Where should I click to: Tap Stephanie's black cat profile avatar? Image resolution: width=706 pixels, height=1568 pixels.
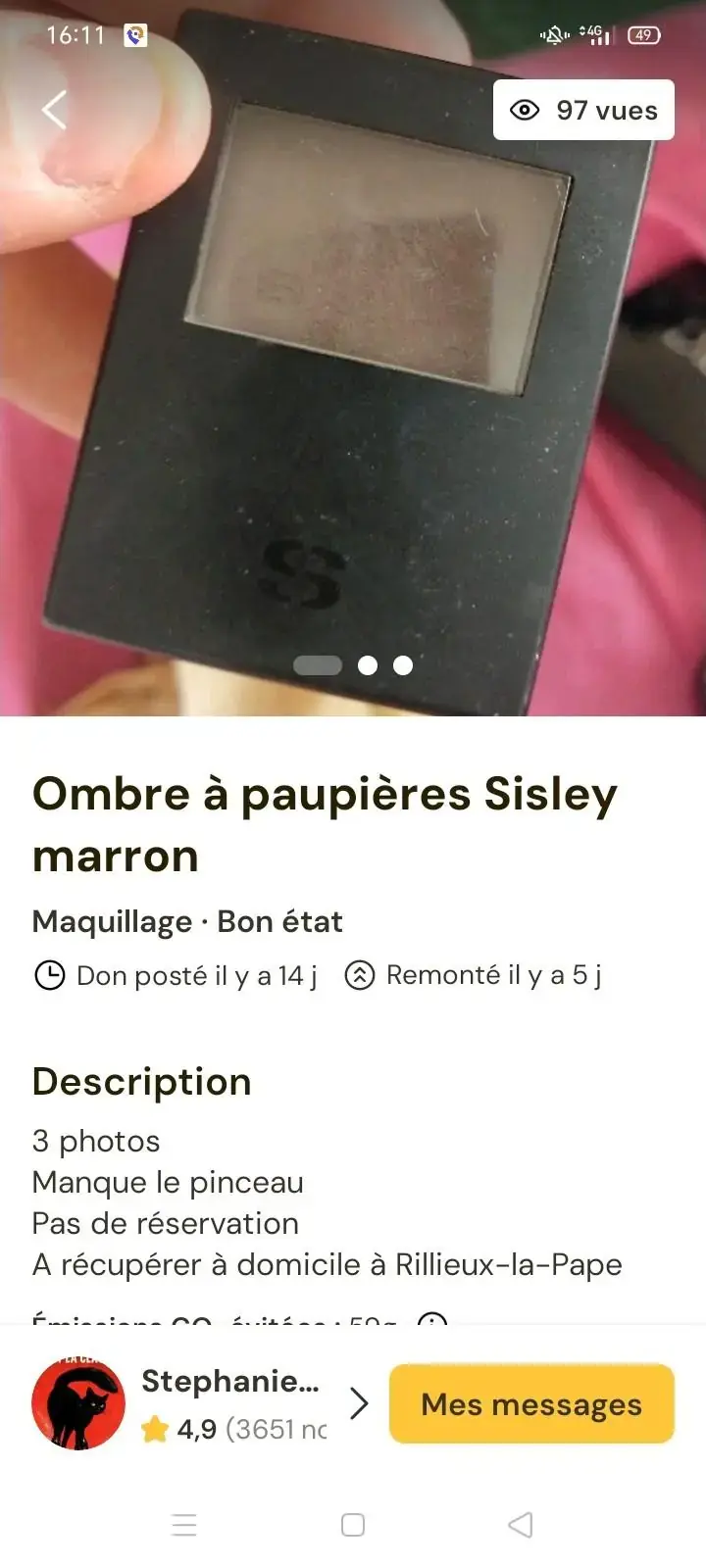point(77,1403)
